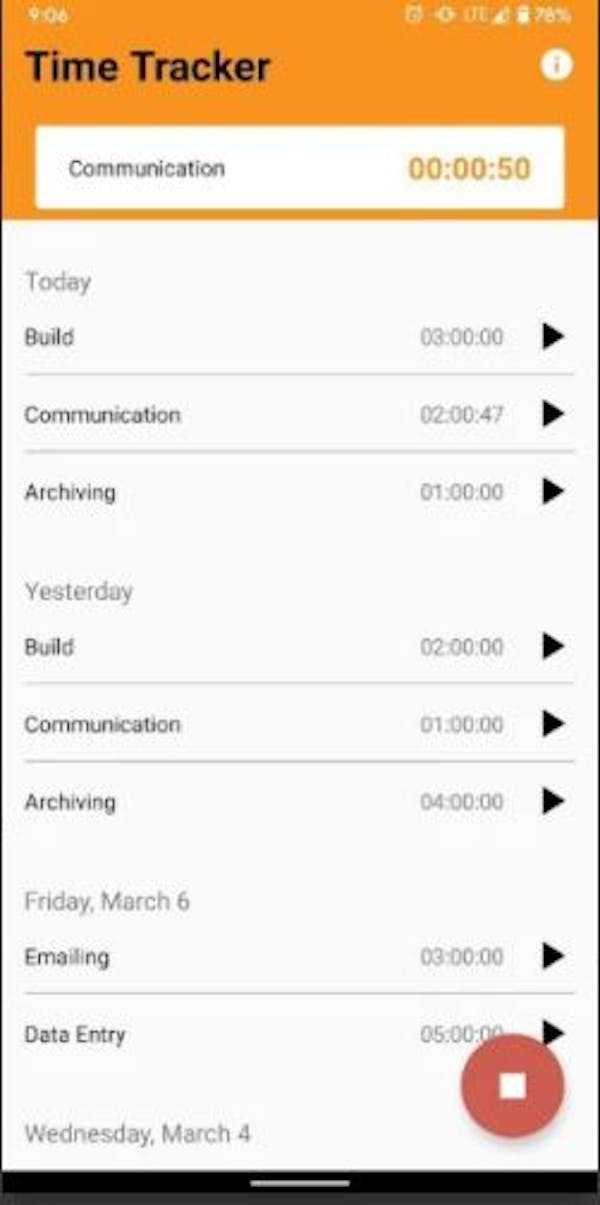The width and height of the screenshot is (600, 1205).
Task: Start today's Build timer
Action: (553, 337)
